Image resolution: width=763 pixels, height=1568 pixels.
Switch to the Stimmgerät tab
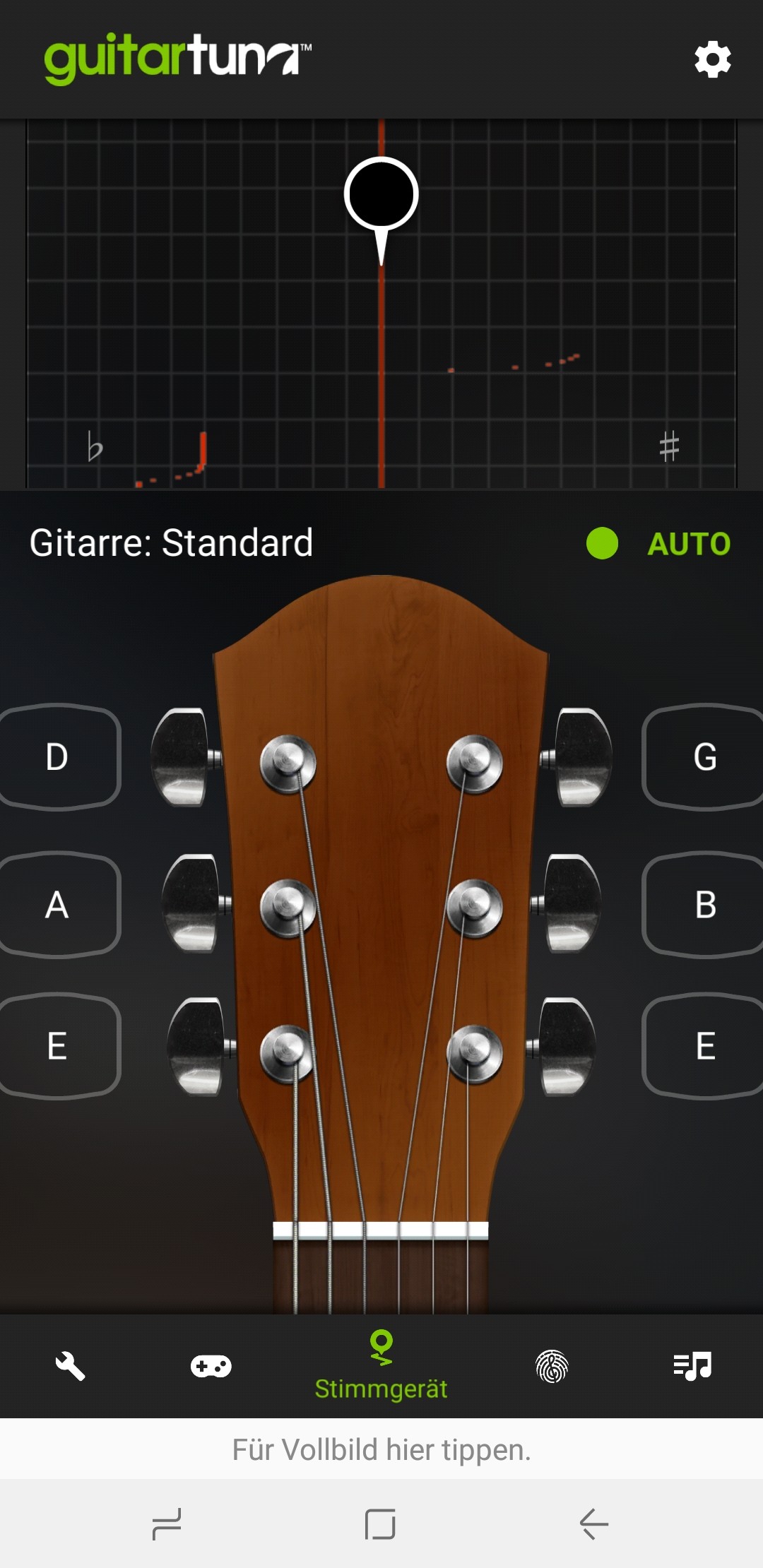coord(381,1366)
